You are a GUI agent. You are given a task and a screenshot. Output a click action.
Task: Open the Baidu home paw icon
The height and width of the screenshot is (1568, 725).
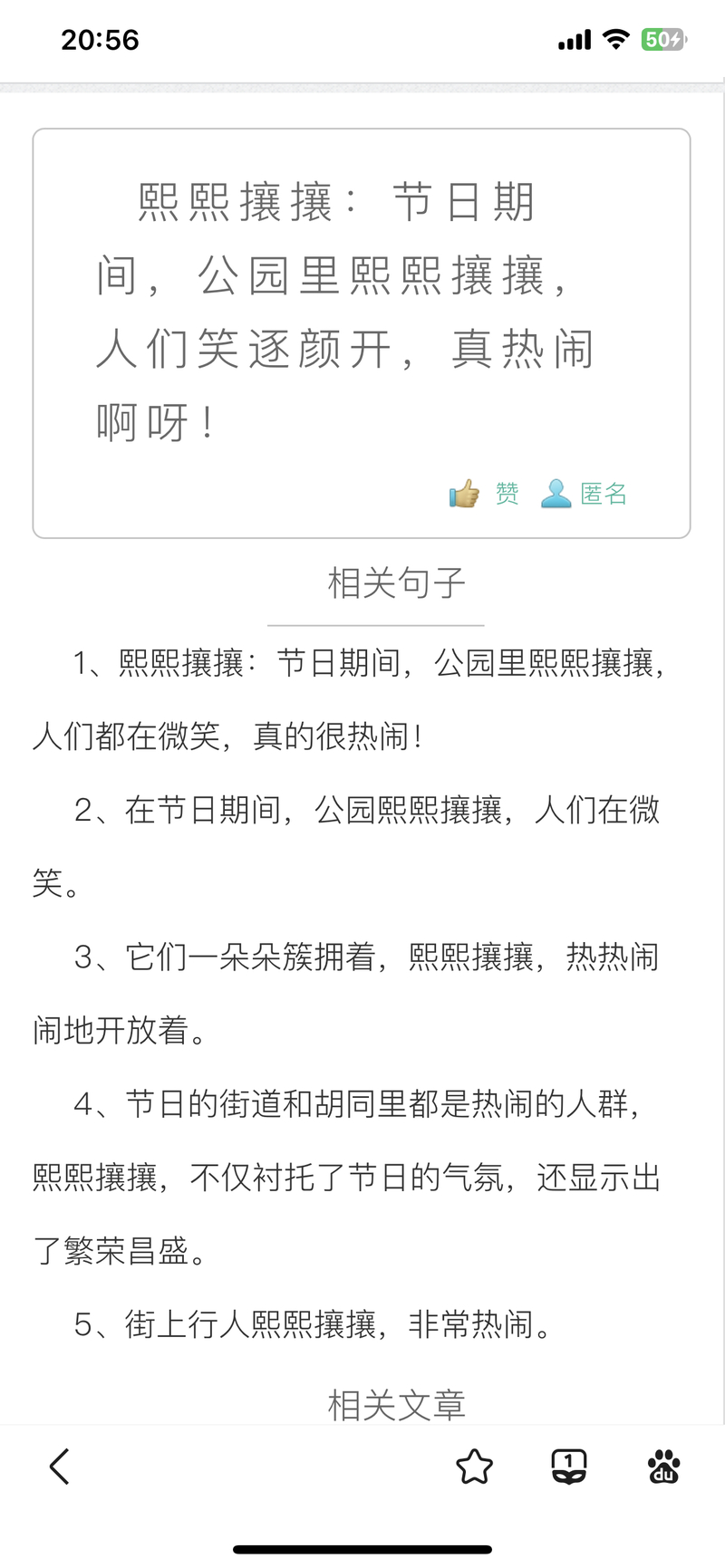(x=664, y=1467)
